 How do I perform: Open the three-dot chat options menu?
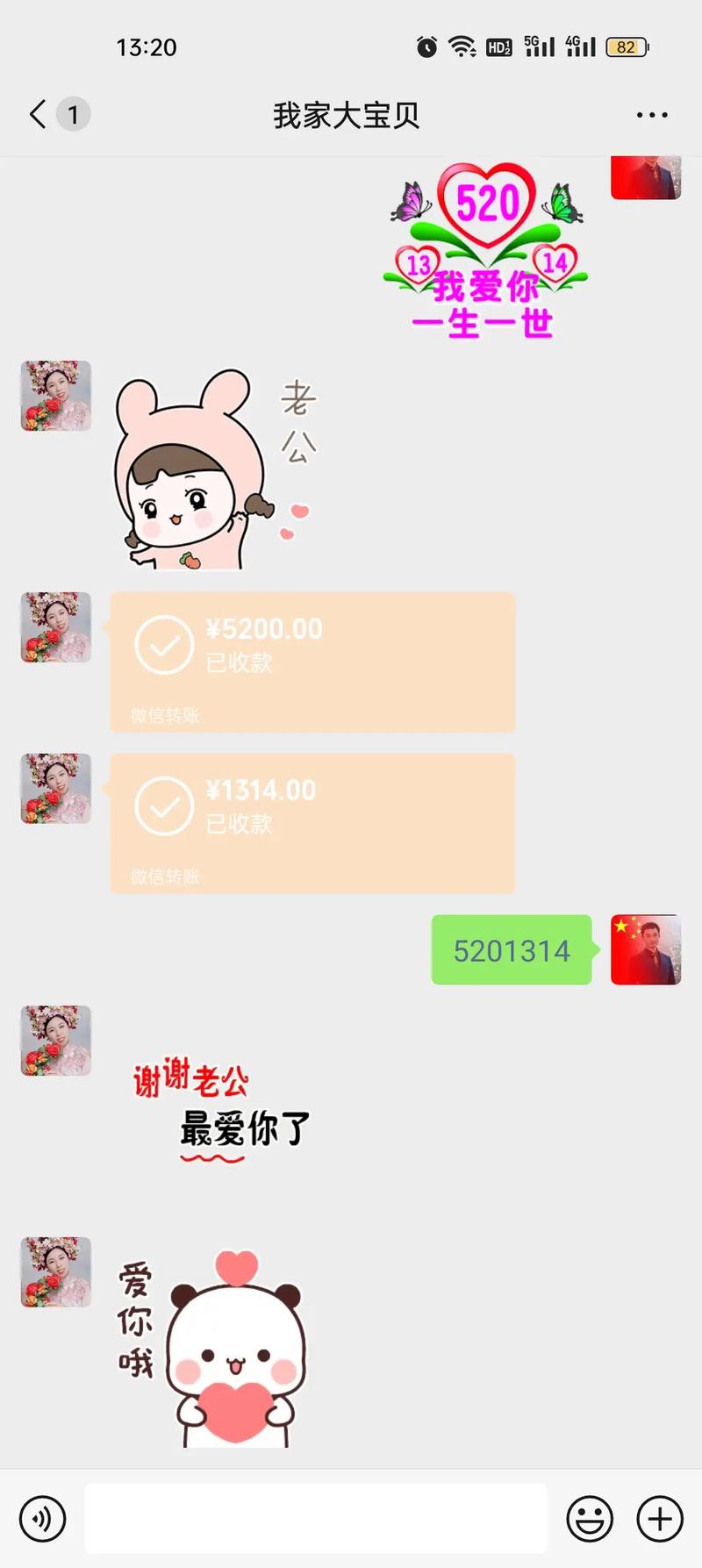tap(652, 115)
